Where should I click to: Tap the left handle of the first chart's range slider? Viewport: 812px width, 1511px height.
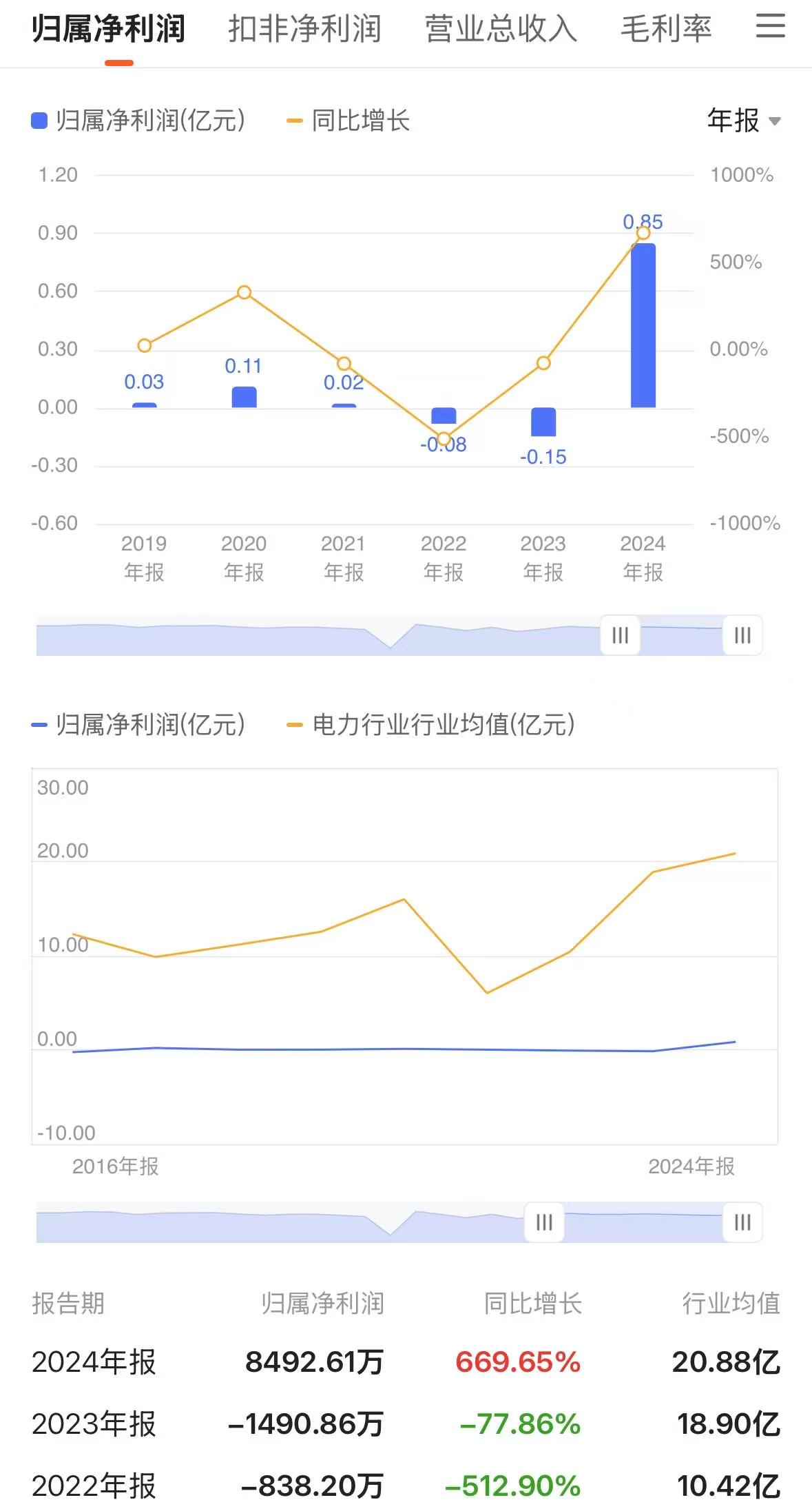click(x=620, y=635)
